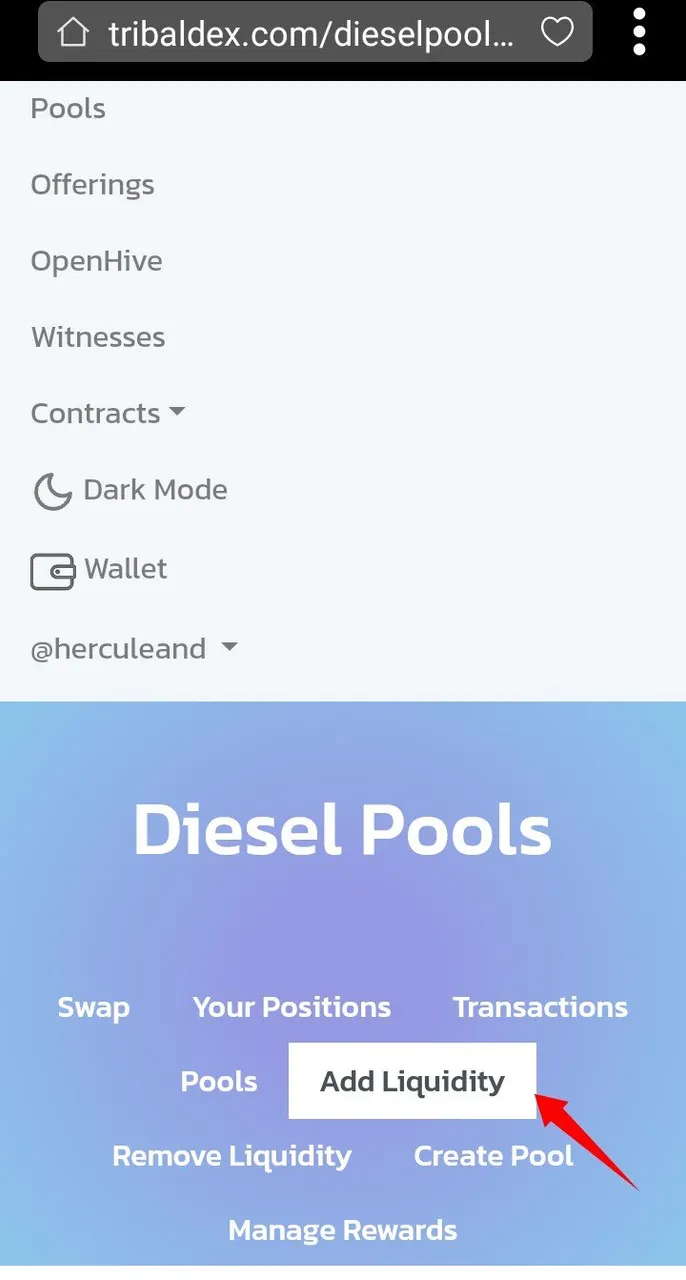Open the Wallet
Viewport: 686px width, 1280px height.
click(x=99, y=569)
